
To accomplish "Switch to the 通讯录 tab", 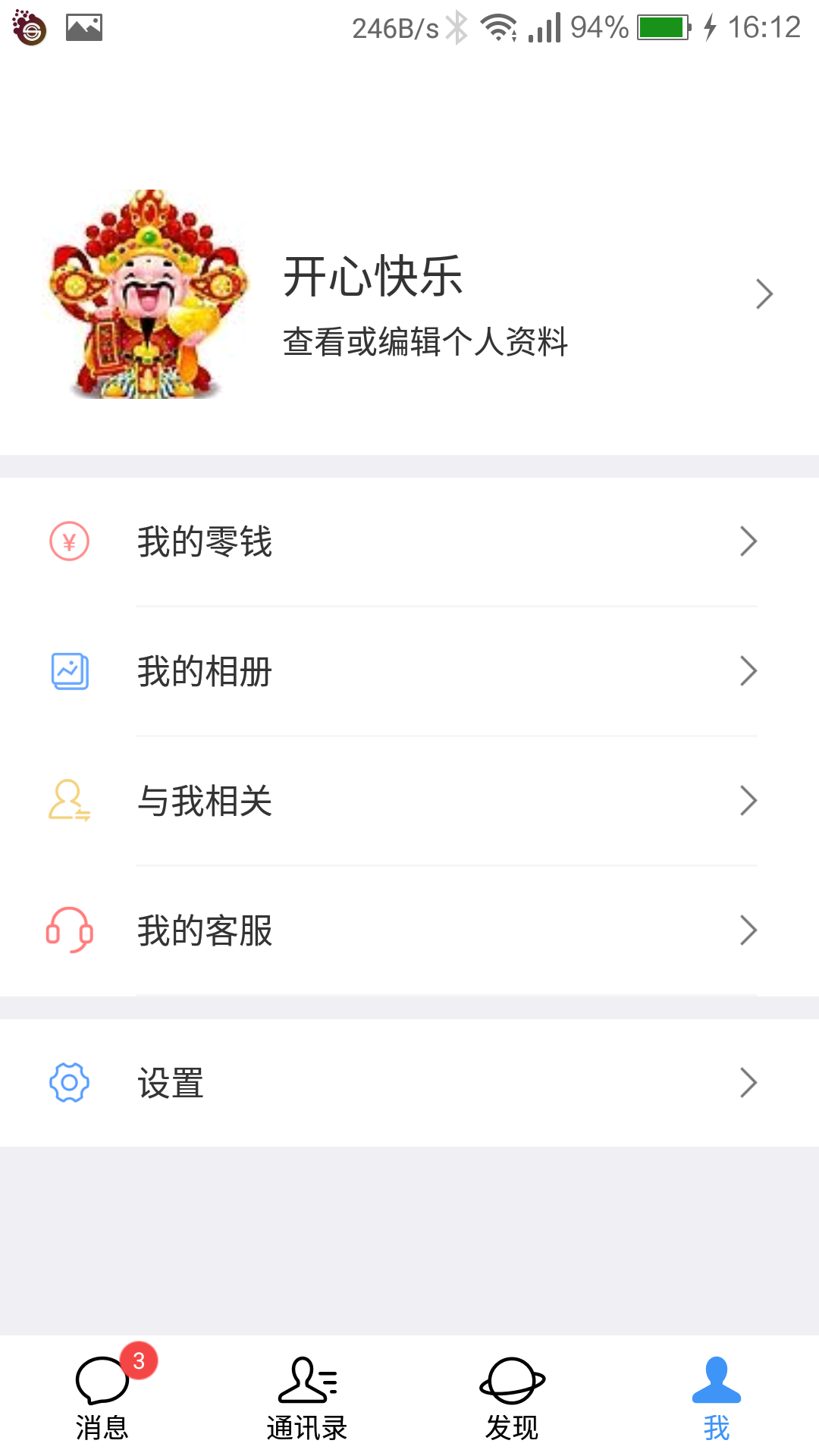I will pyautogui.click(x=307, y=1397).
